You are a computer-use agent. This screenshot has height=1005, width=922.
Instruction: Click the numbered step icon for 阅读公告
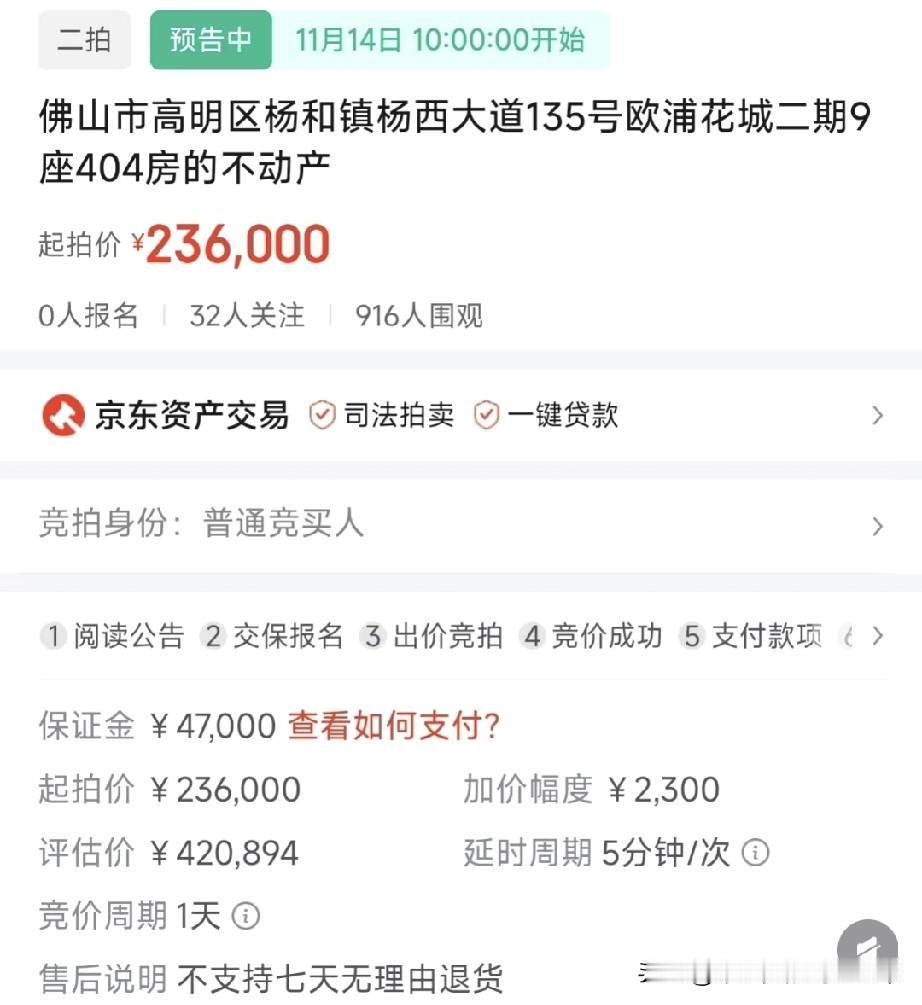click(53, 636)
